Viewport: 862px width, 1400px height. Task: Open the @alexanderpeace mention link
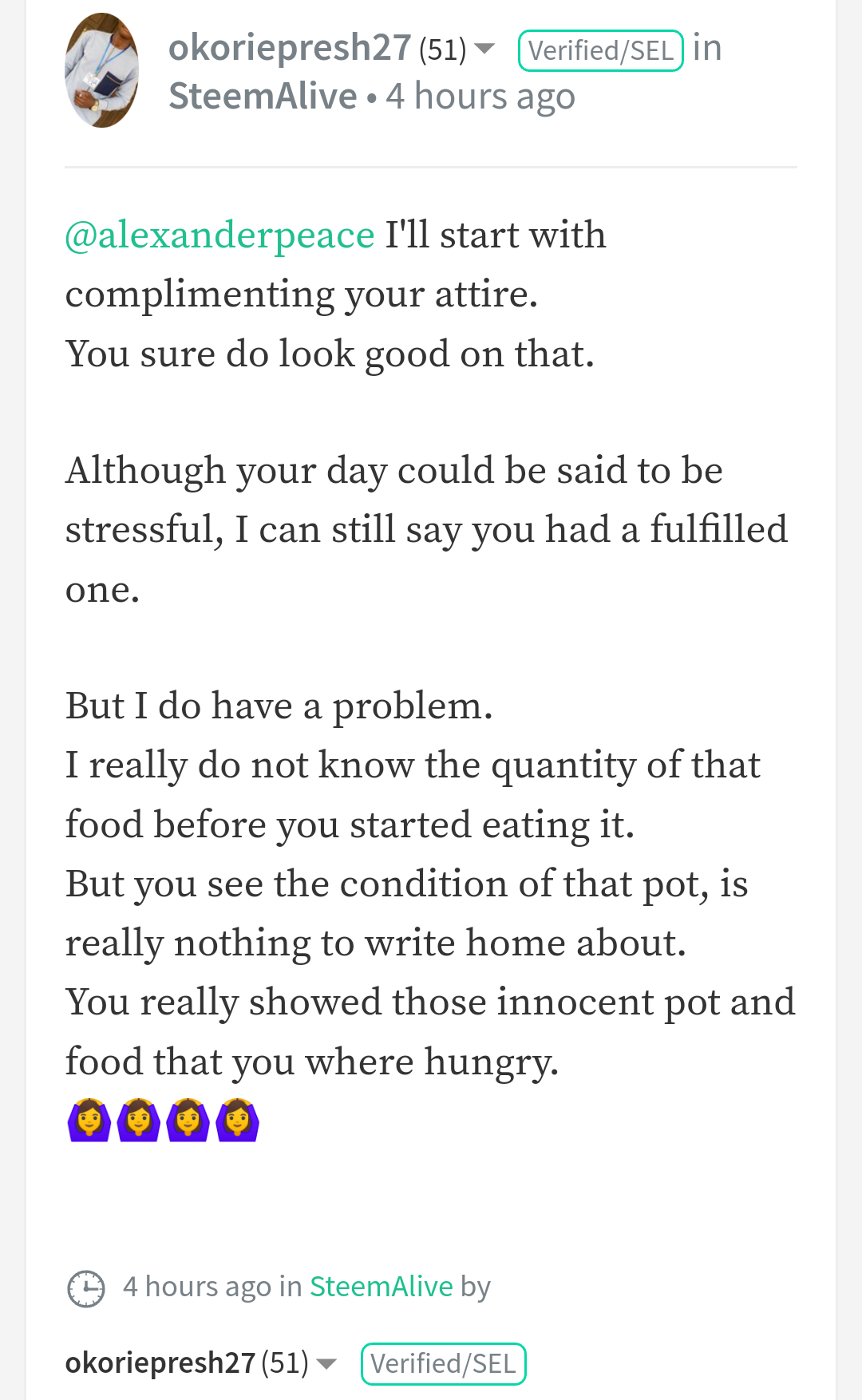click(219, 235)
